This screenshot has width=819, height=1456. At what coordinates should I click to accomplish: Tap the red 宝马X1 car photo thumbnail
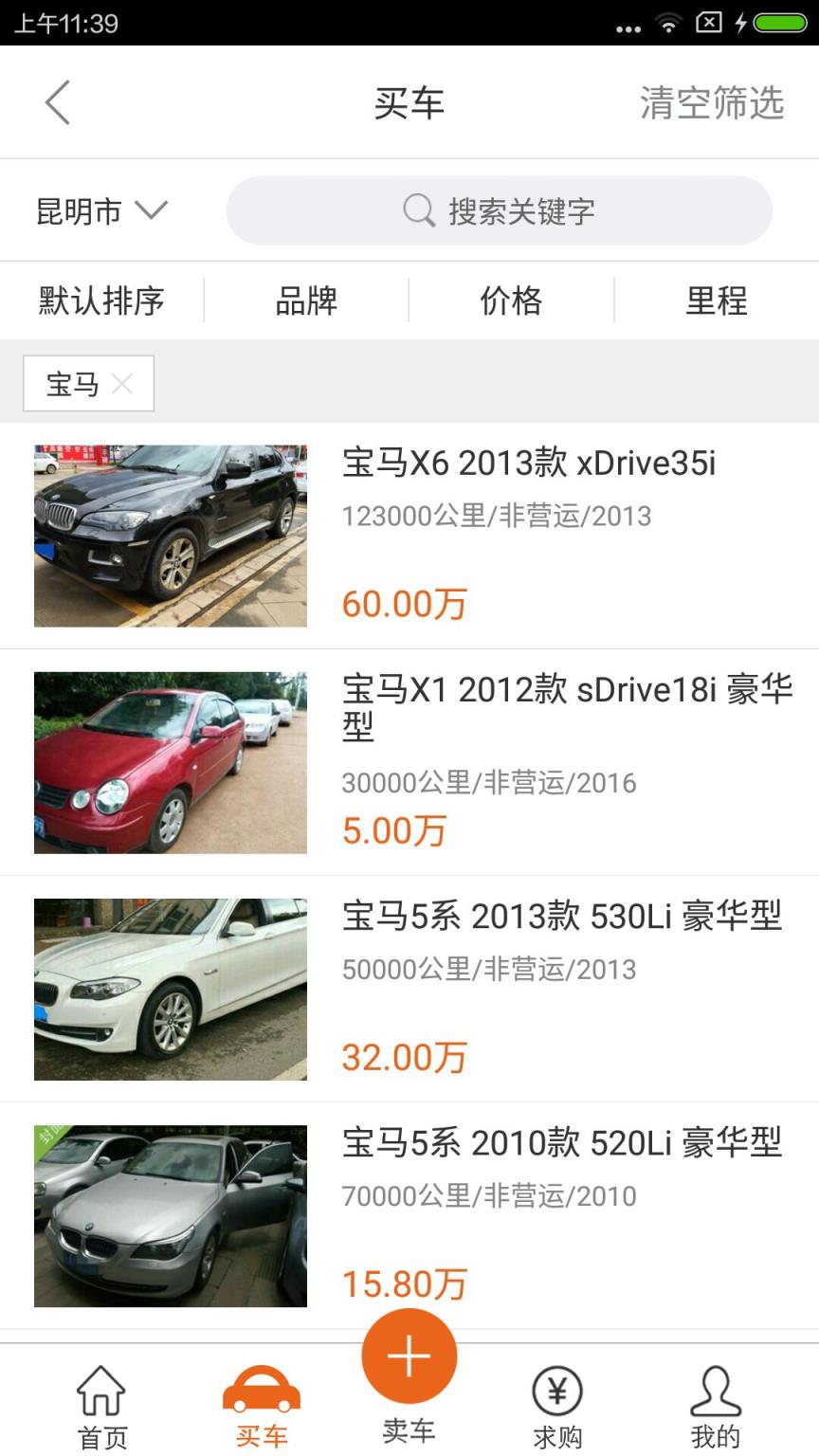[170, 762]
